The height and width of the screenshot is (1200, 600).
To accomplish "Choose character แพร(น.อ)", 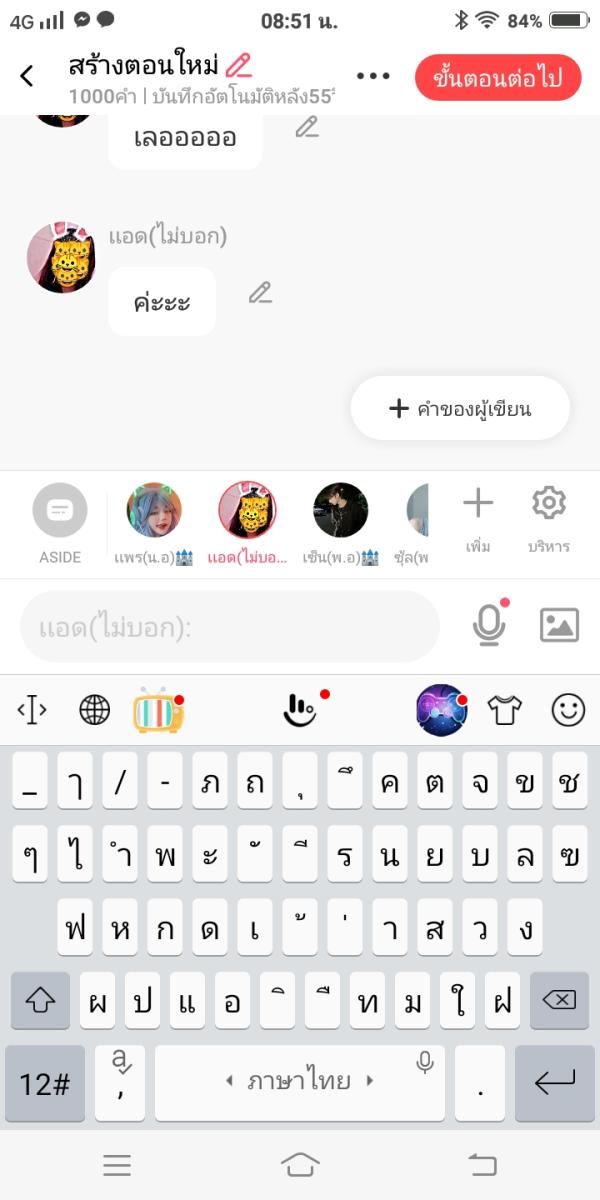I will click(x=154, y=511).
